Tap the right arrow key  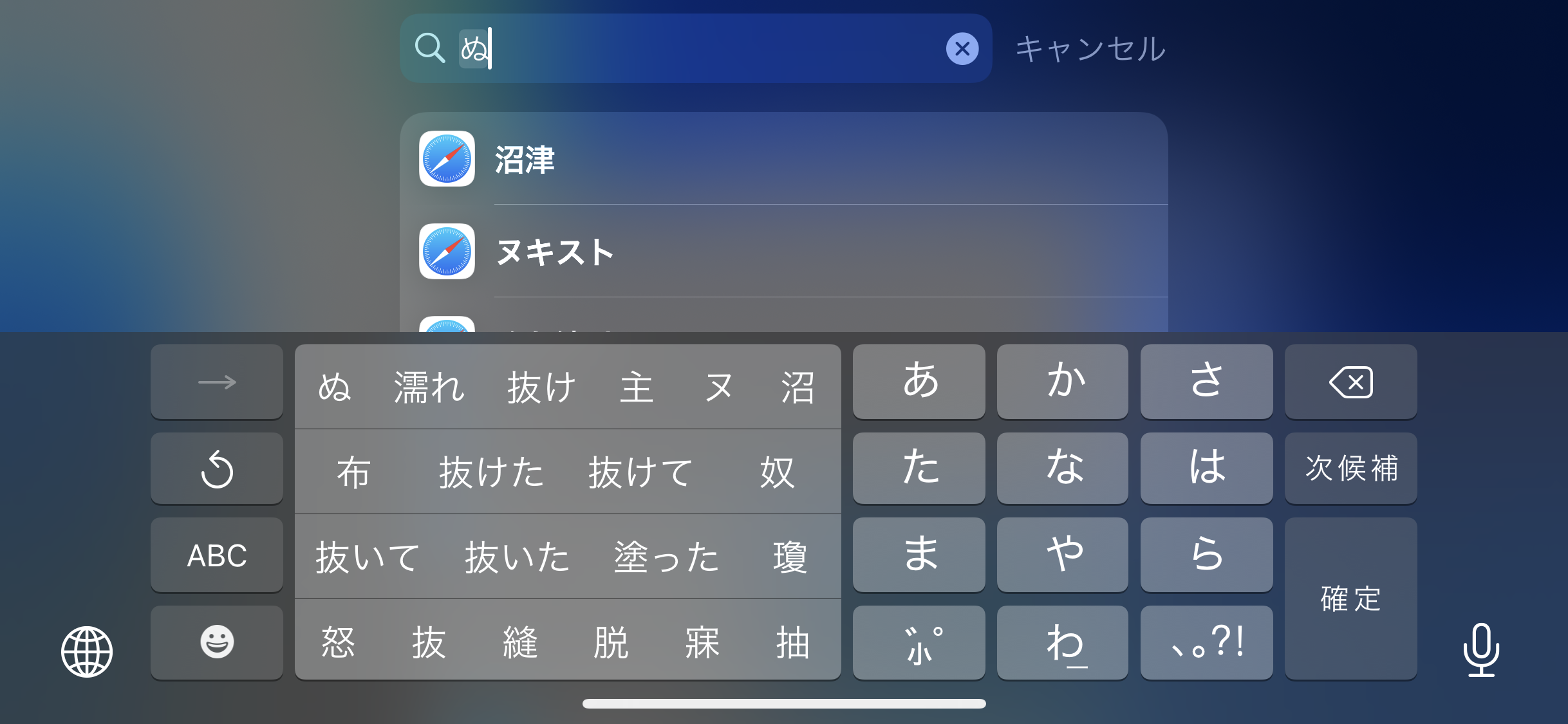pyautogui.click(x=217, y=382)
